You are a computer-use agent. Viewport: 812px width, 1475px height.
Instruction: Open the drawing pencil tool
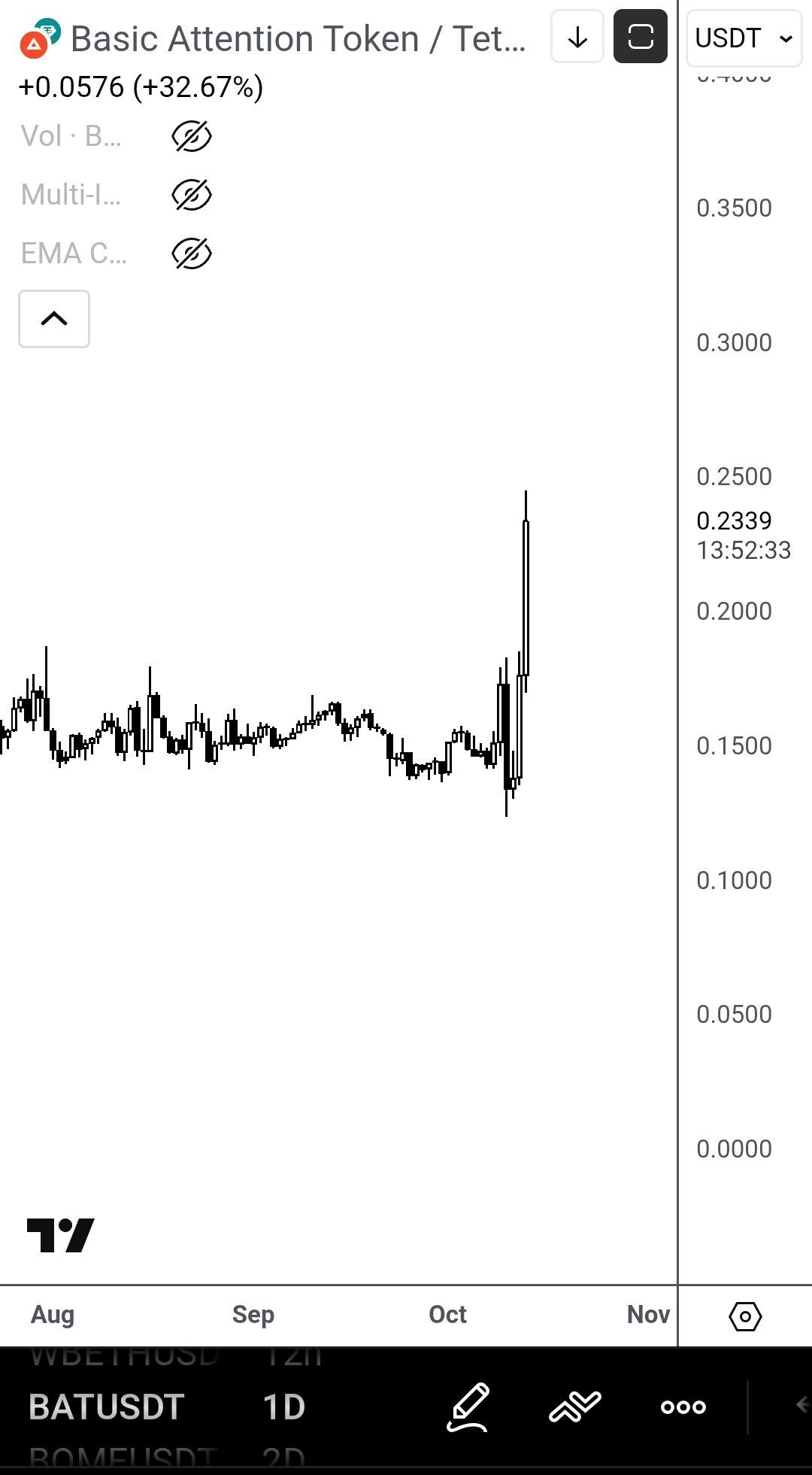tap(468, 1407)
